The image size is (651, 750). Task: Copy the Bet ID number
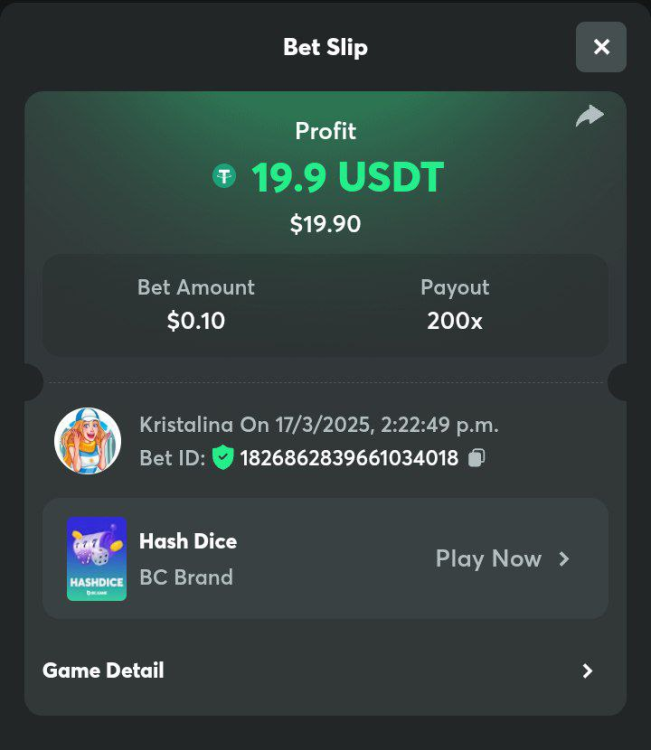click(x=477, y=458)
